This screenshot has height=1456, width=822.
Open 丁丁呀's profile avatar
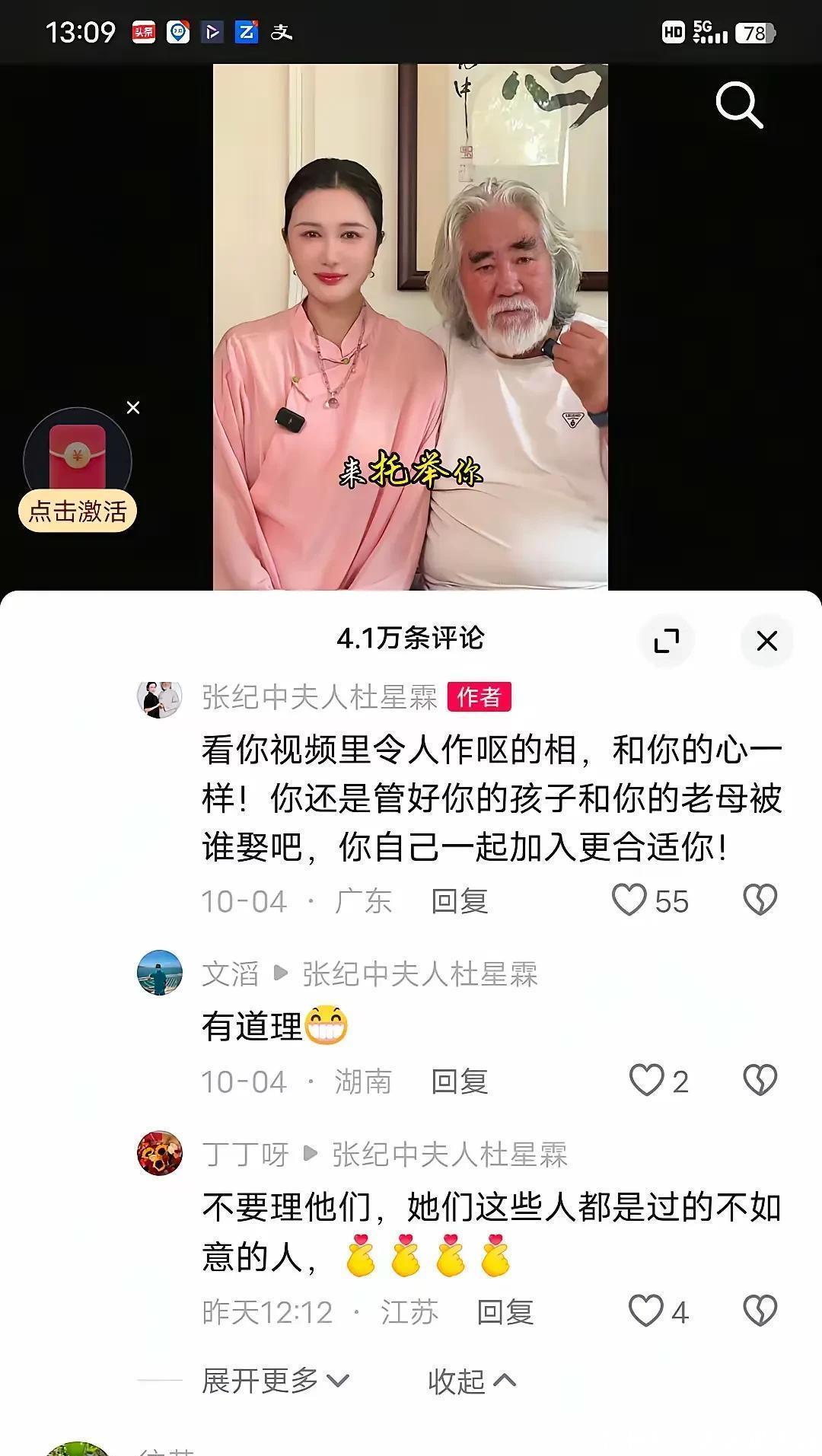click(160, 1153)
